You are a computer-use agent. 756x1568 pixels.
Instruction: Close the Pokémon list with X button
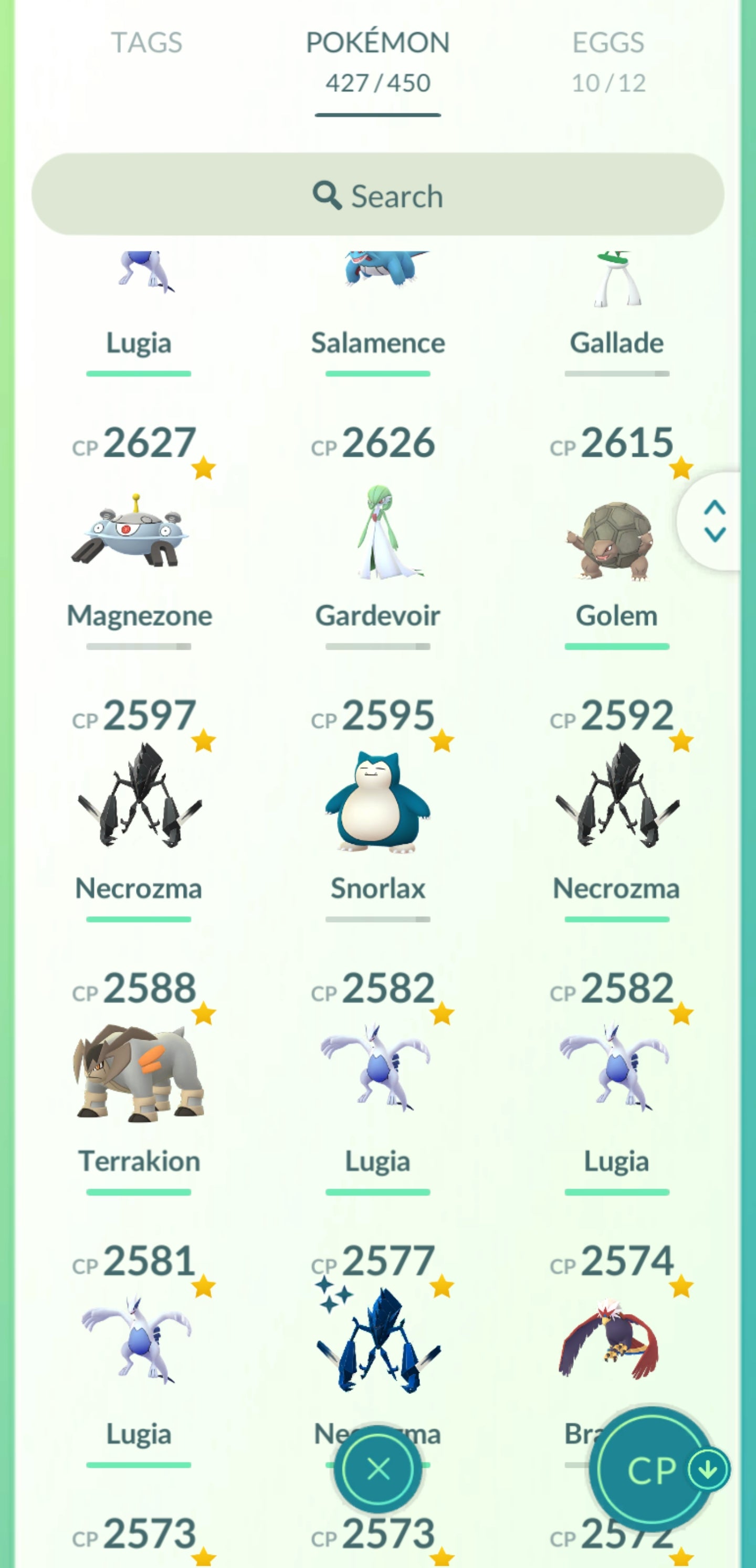(x=379, y=1469)
